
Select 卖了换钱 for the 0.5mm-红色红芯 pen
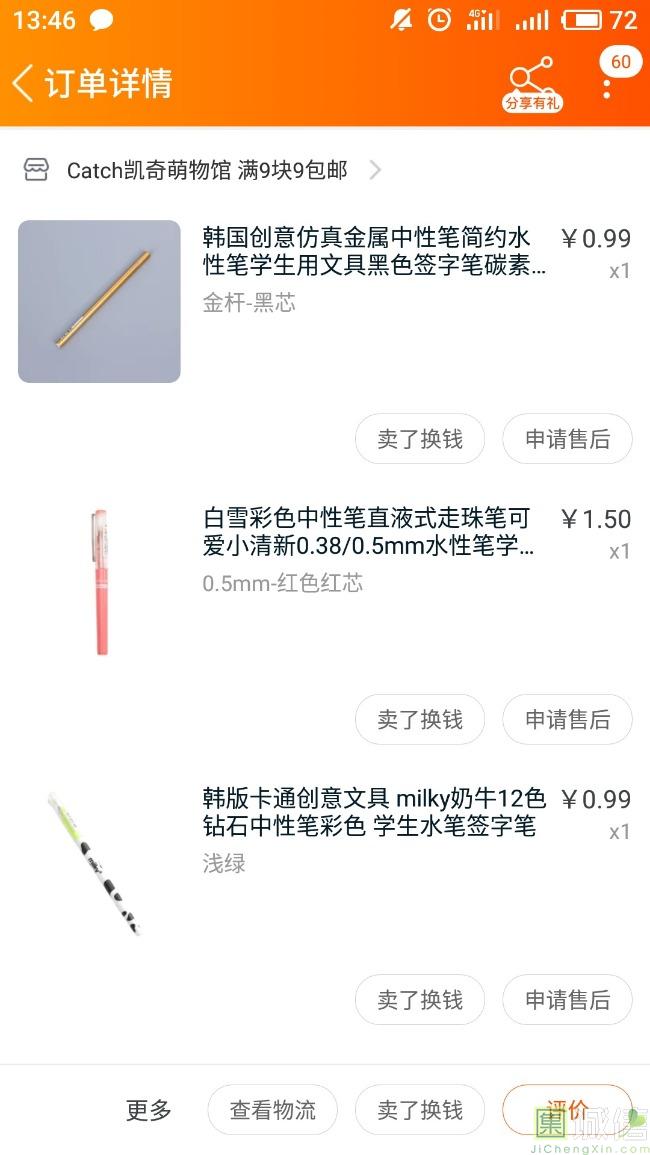tap(420, 719)
